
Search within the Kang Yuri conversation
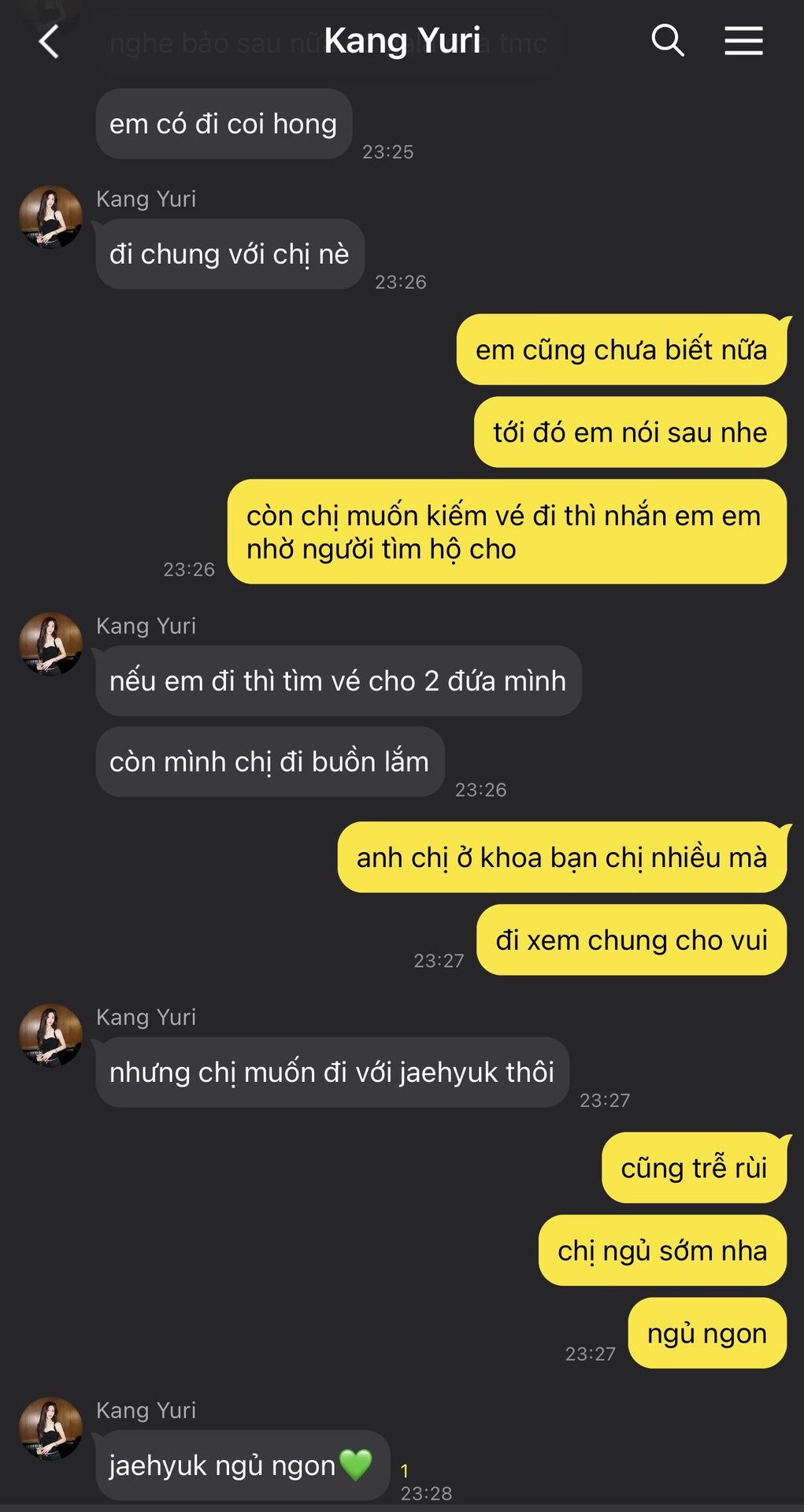tap(667, 40)
